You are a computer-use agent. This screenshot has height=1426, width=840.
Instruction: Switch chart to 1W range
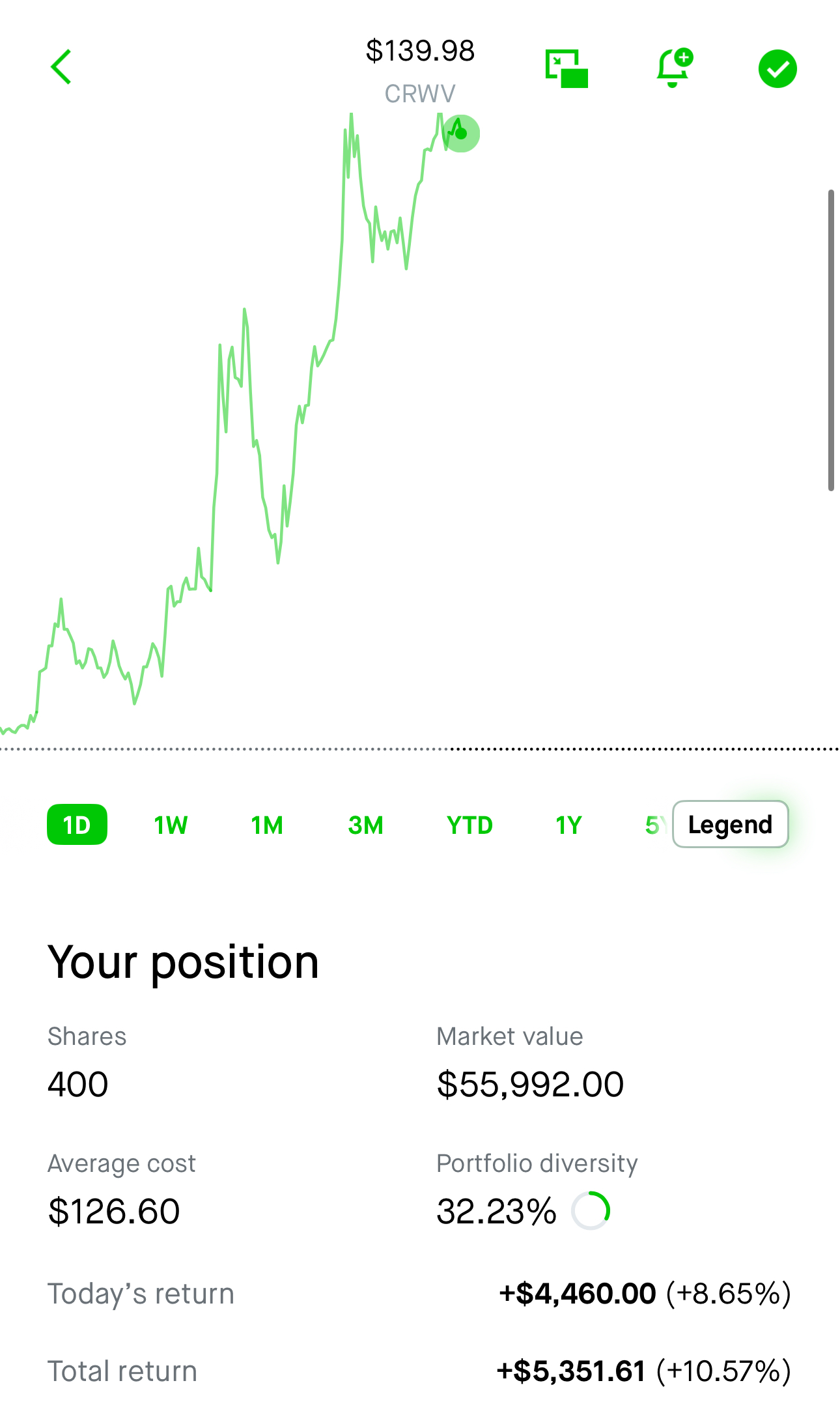coord(171,825)
